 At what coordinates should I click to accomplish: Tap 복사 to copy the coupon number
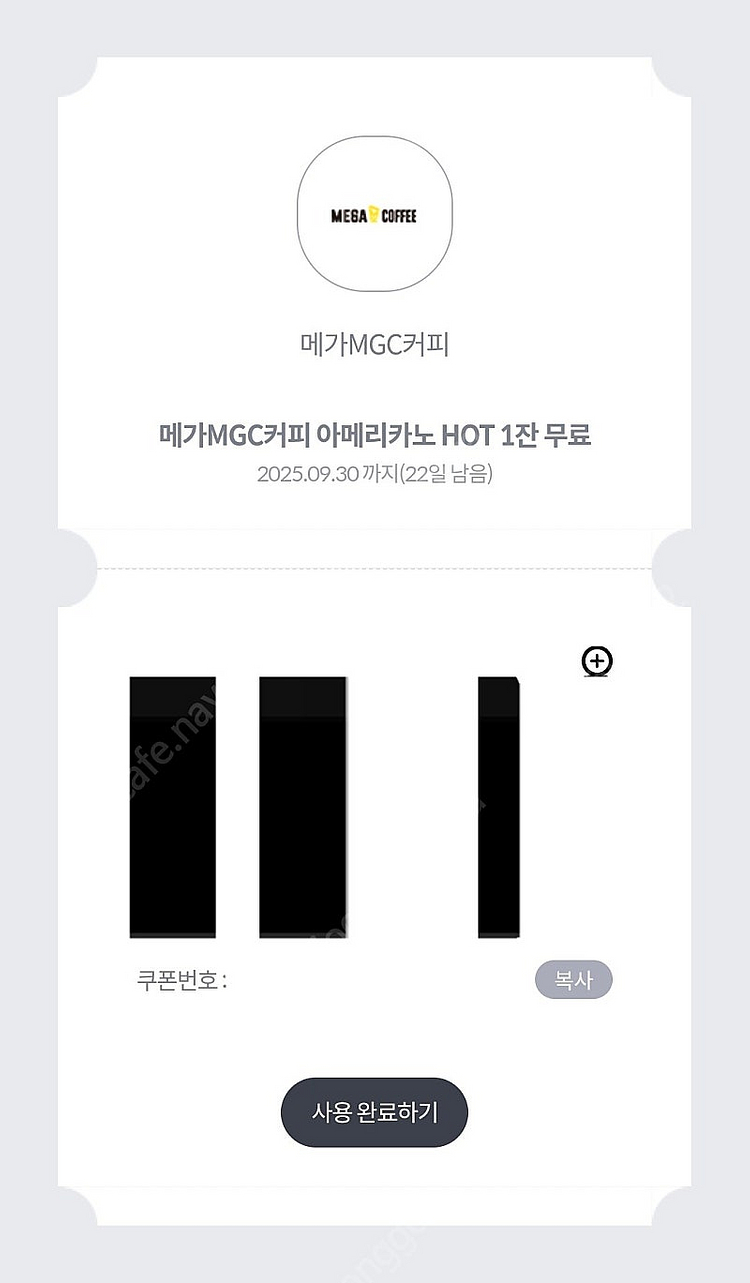pos(573,981)
